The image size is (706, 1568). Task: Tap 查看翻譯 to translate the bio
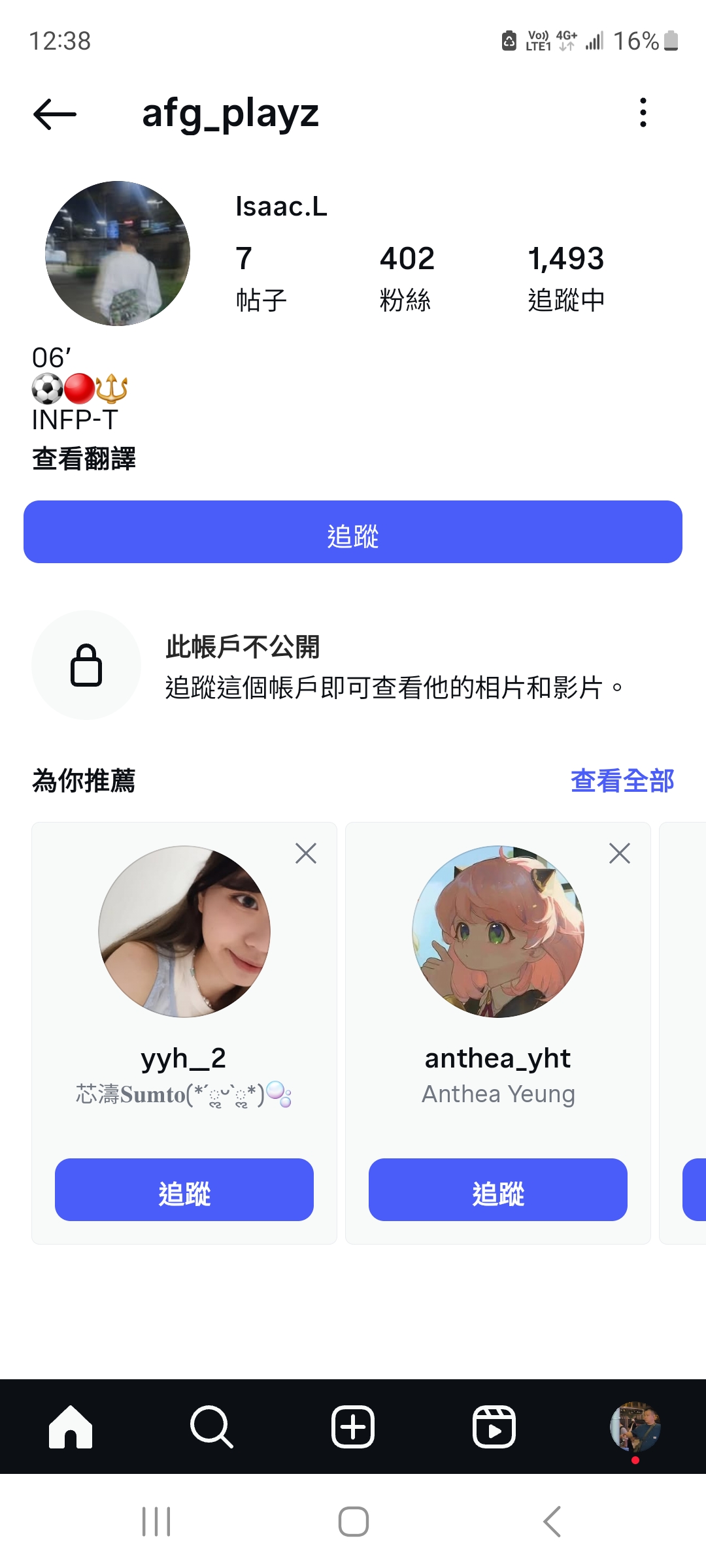tap(84, 459)
